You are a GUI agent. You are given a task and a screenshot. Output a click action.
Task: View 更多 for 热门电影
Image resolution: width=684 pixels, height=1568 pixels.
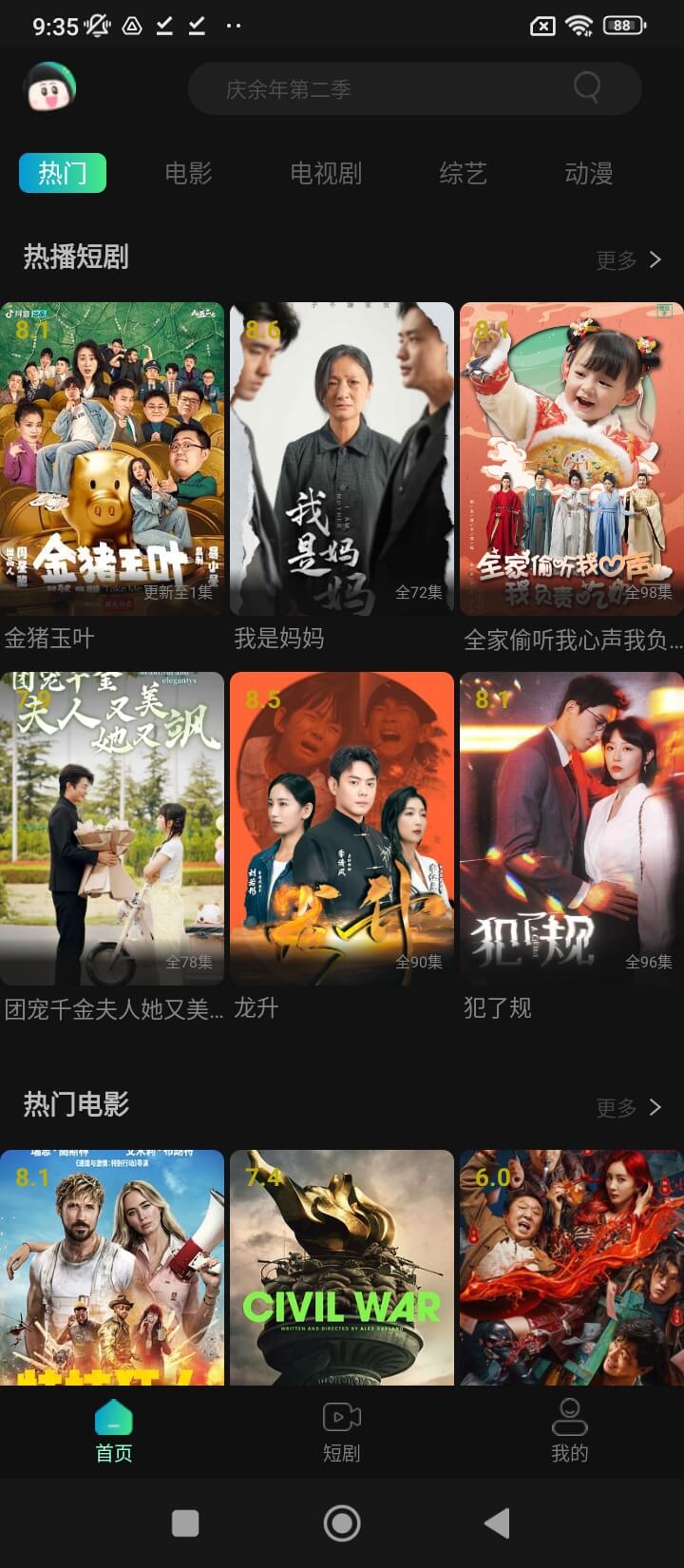pos(628,1107)
